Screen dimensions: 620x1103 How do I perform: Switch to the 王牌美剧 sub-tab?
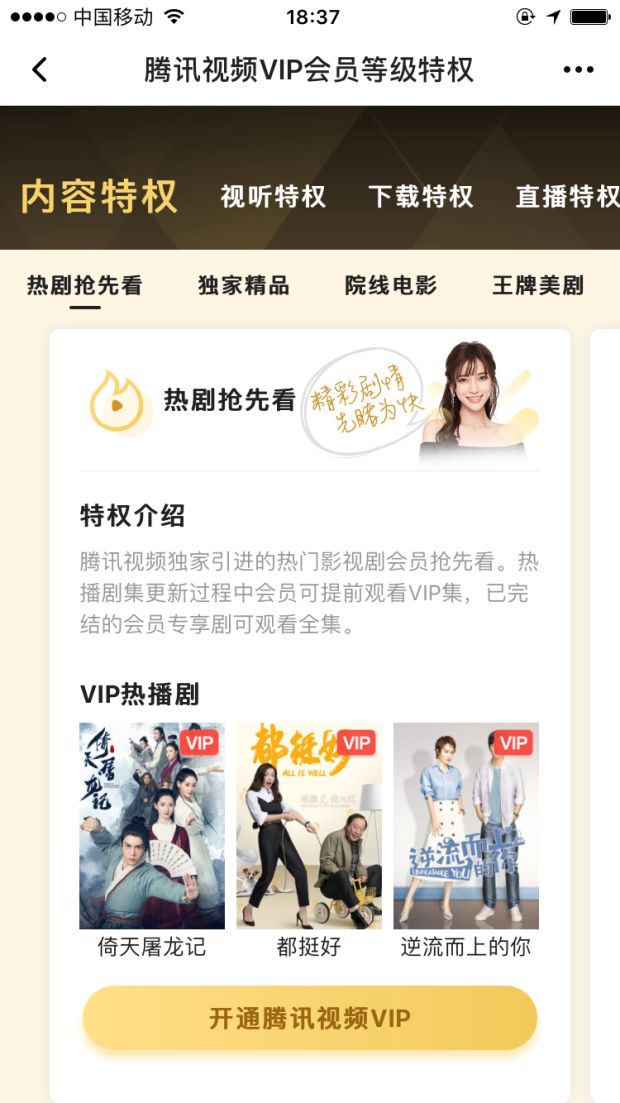click(538, 286)
